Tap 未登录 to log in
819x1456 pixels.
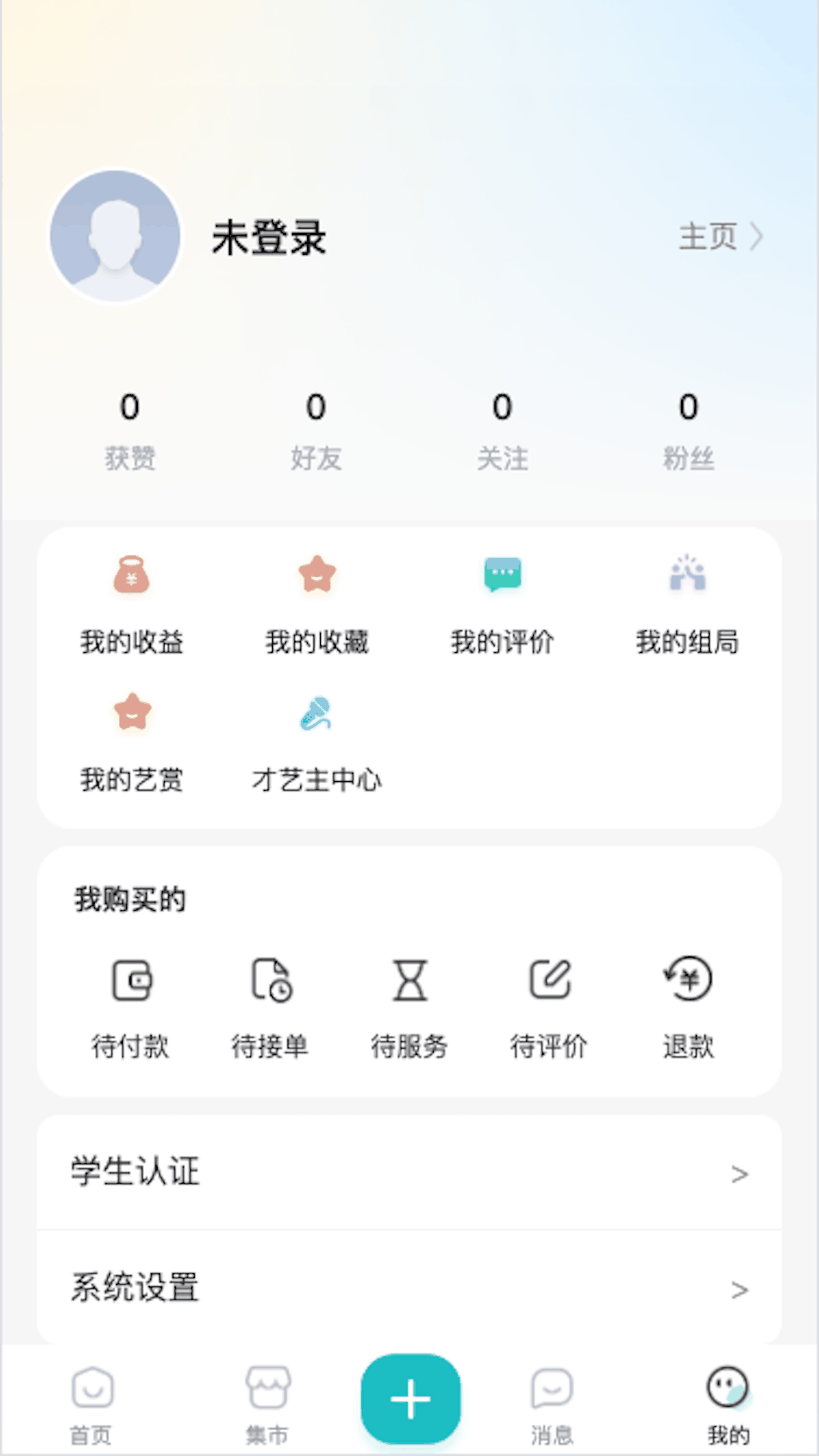[x=269, y=239]
